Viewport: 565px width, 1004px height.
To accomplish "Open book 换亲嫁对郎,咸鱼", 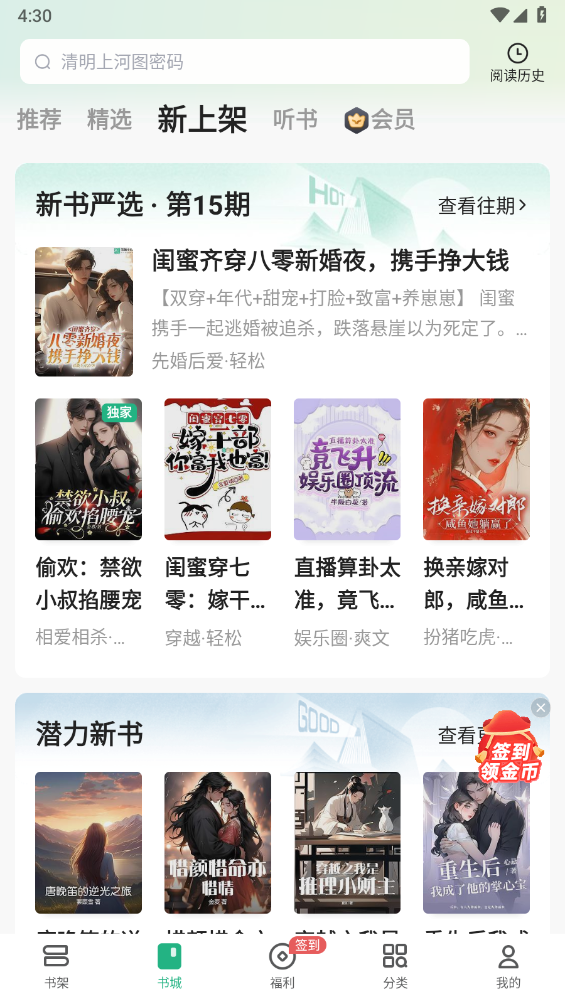I will click(x=477, y=522).
